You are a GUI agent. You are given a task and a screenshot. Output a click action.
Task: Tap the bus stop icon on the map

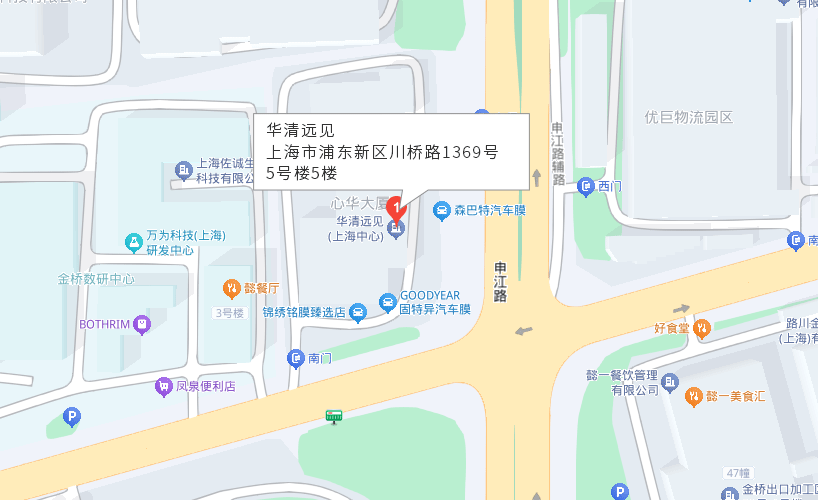(x=334, y=415)
